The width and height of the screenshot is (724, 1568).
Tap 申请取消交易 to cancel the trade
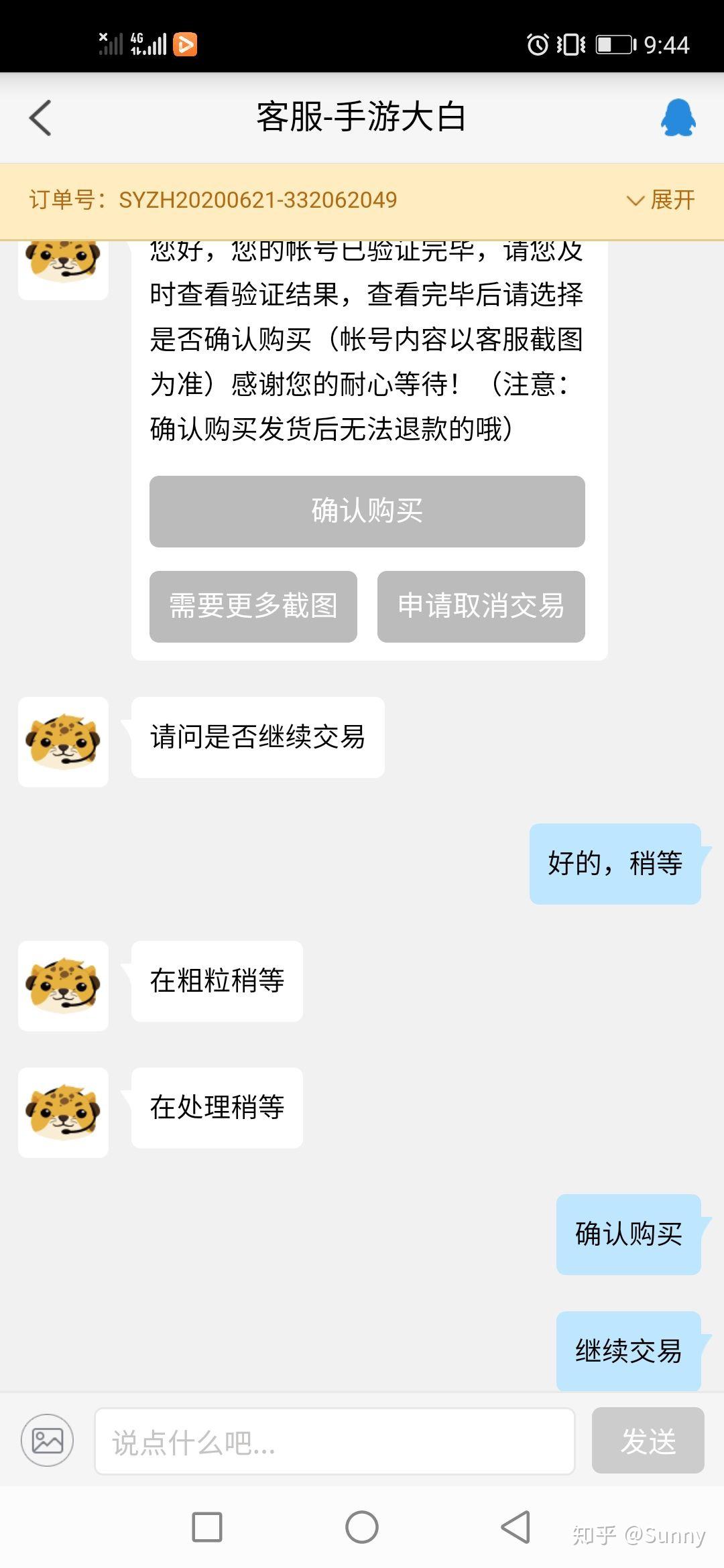(x=481, y=606)
